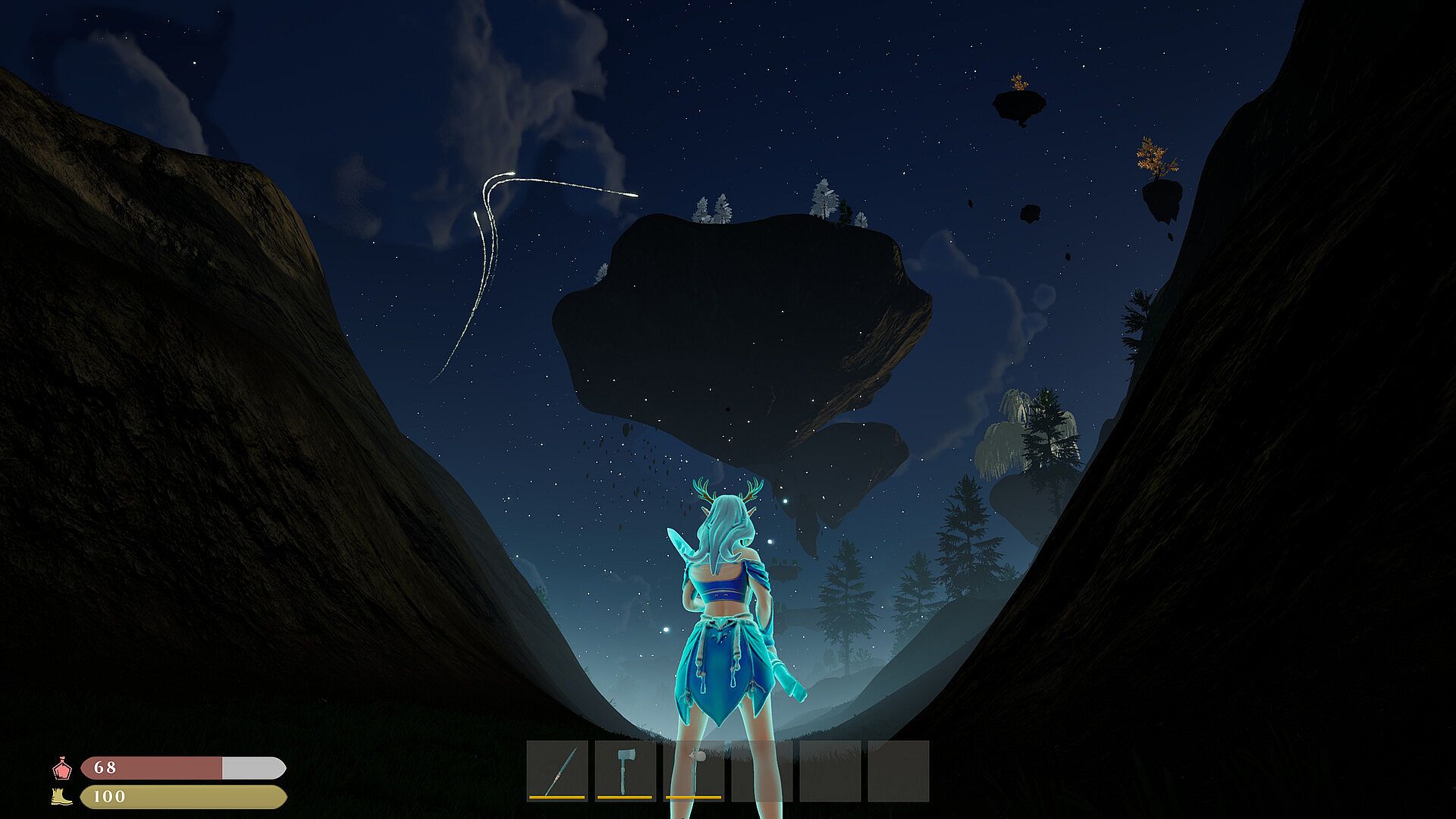Image resolution: width=1456 pixels, height=819 pixels.
Task: Select the spear in the hotbar
Action: point(557,770)
